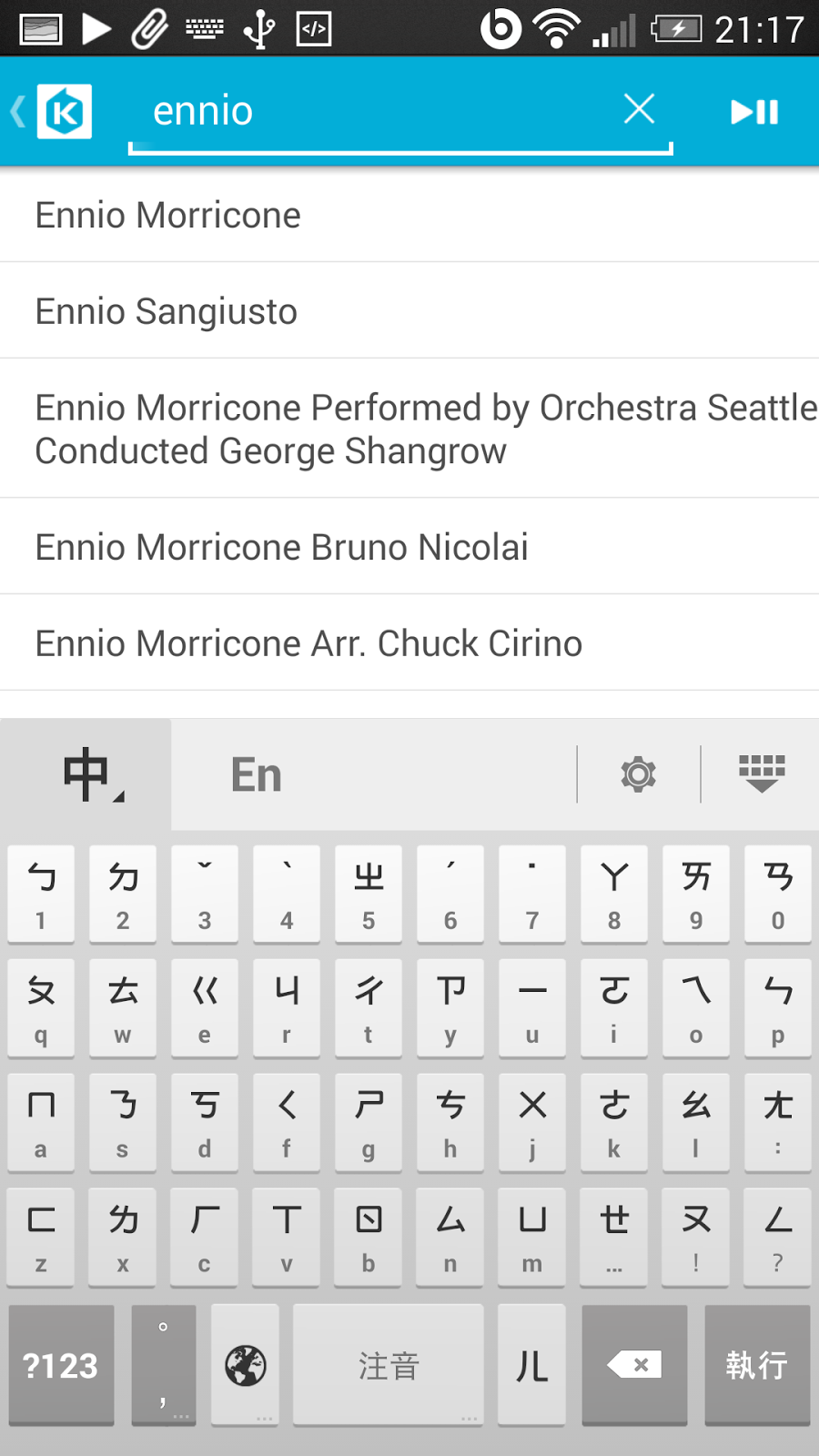The image size is (819, 1456).
Task: Select the 中 Chinese input tab
Action: [x=86, y=775]
